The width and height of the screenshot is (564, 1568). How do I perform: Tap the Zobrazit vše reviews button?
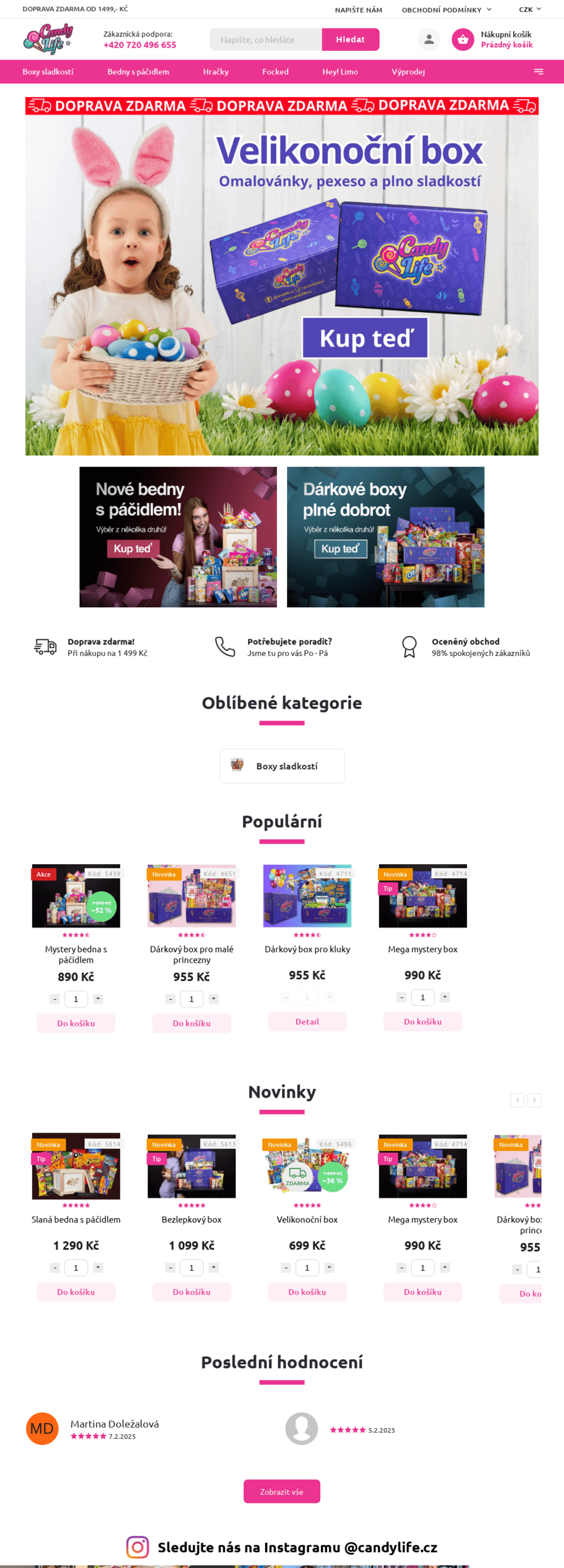click(x=282, y=1491)
